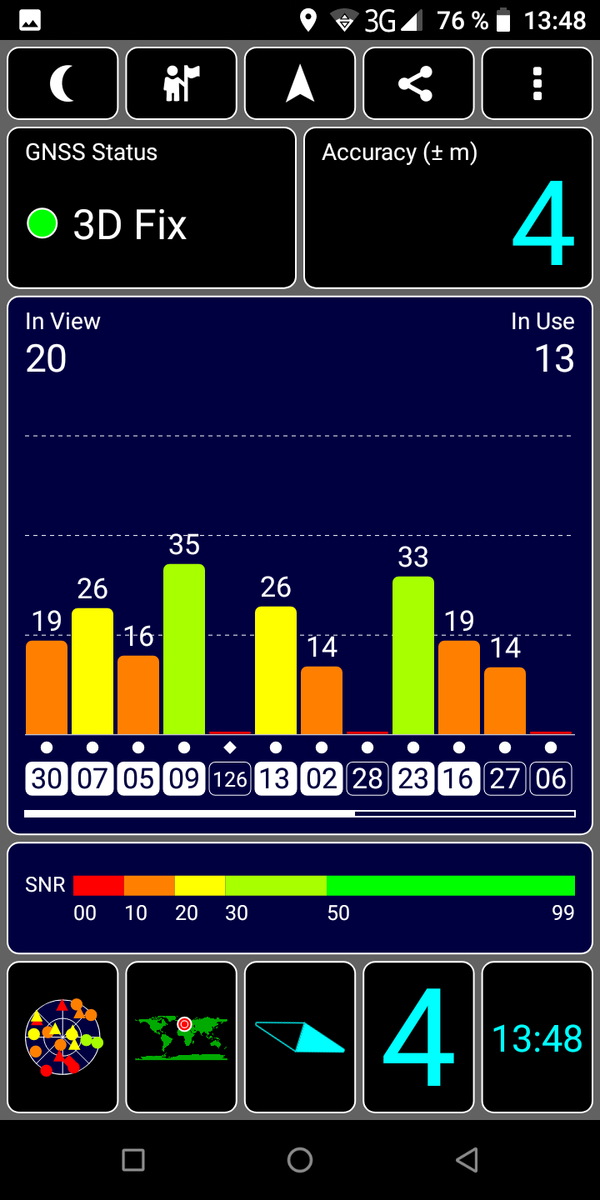Viewport: 600px width, 1200px height.
Task: Open the large accuracy number tile
Action: [x=418, y=1037]
